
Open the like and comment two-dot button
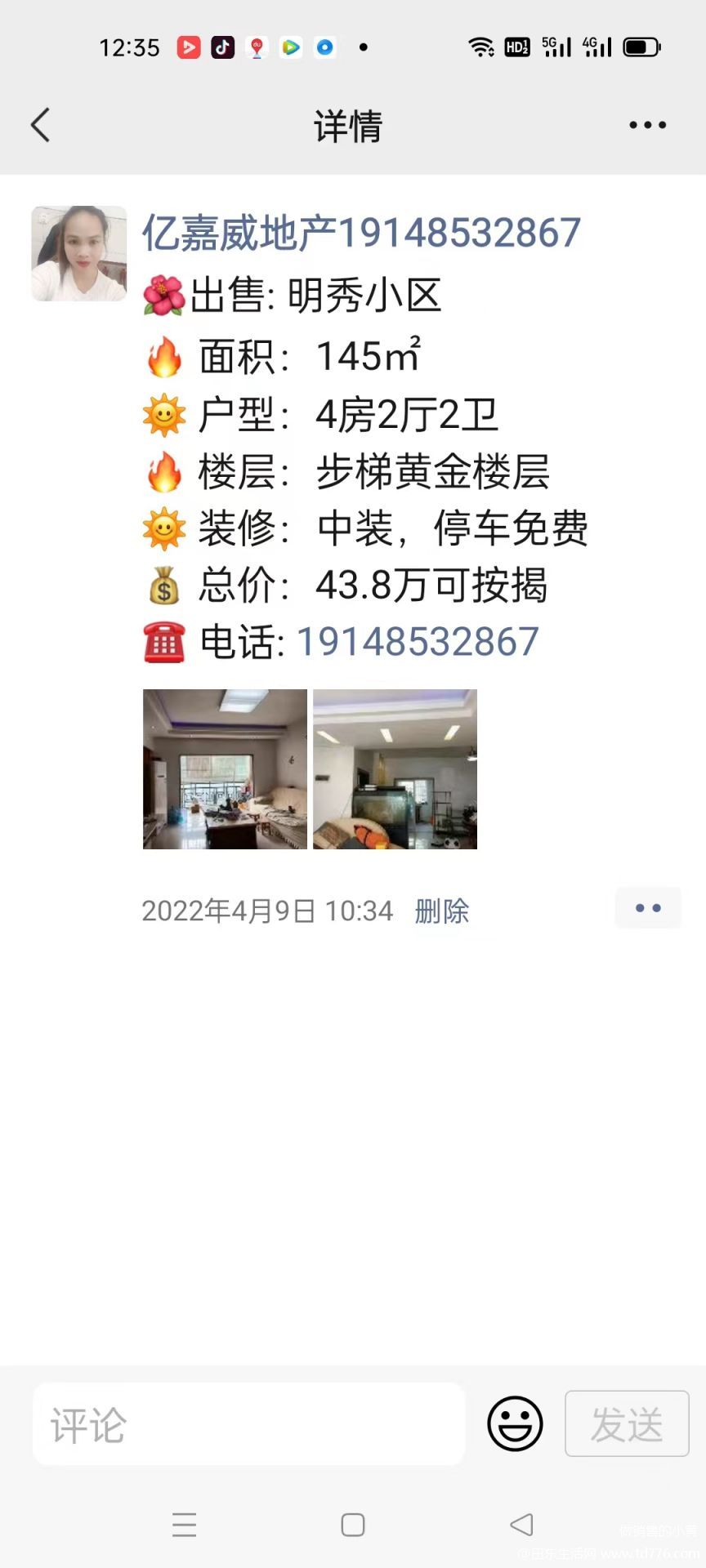(x=648, y=908)
